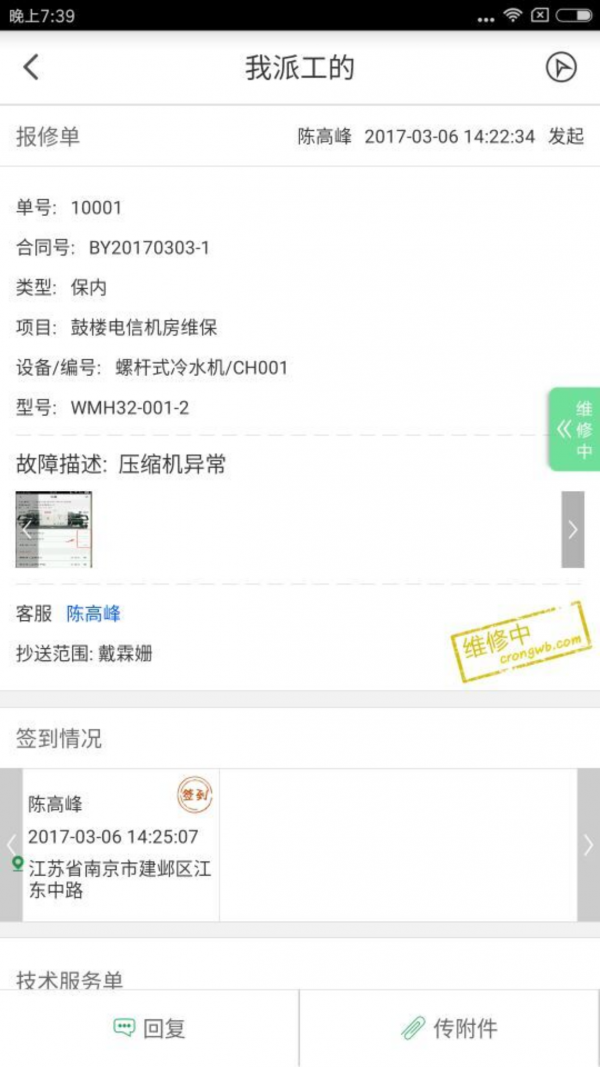Image resolution: width=600 pixels, height=1067 pixels.
Task: Open the arrow icon in the title bar
Action: click(x=561, y=67)
